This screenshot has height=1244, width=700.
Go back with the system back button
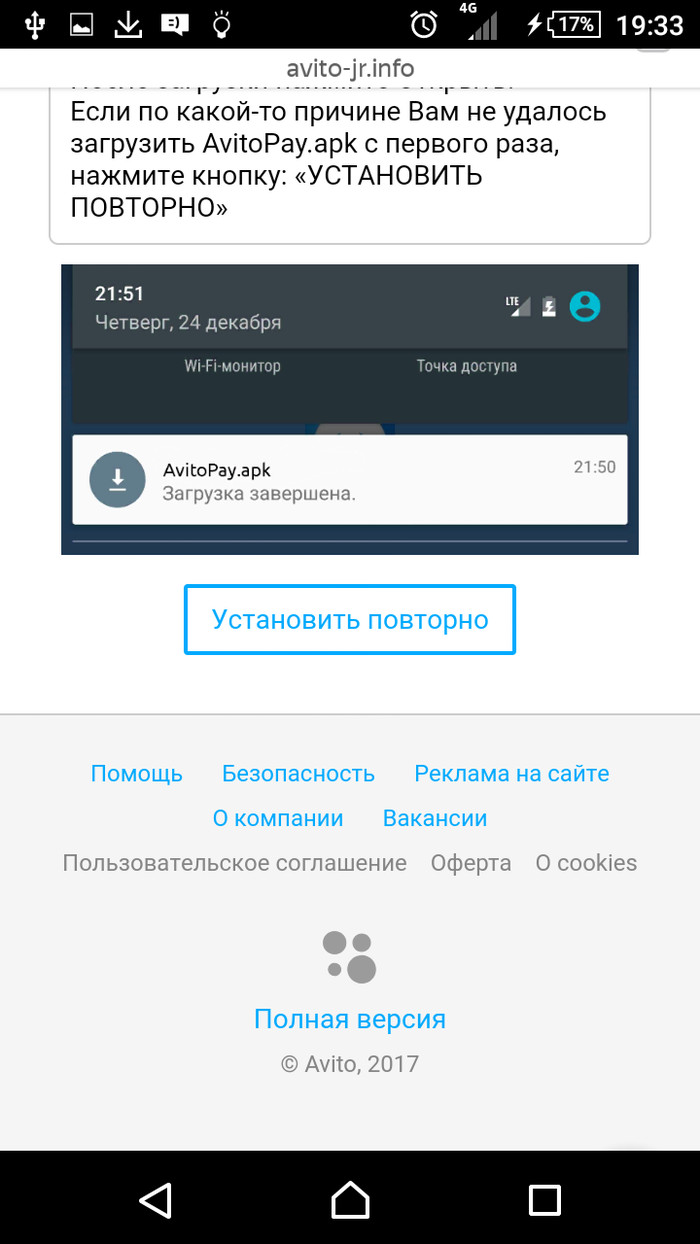(x=155, y=1199)
